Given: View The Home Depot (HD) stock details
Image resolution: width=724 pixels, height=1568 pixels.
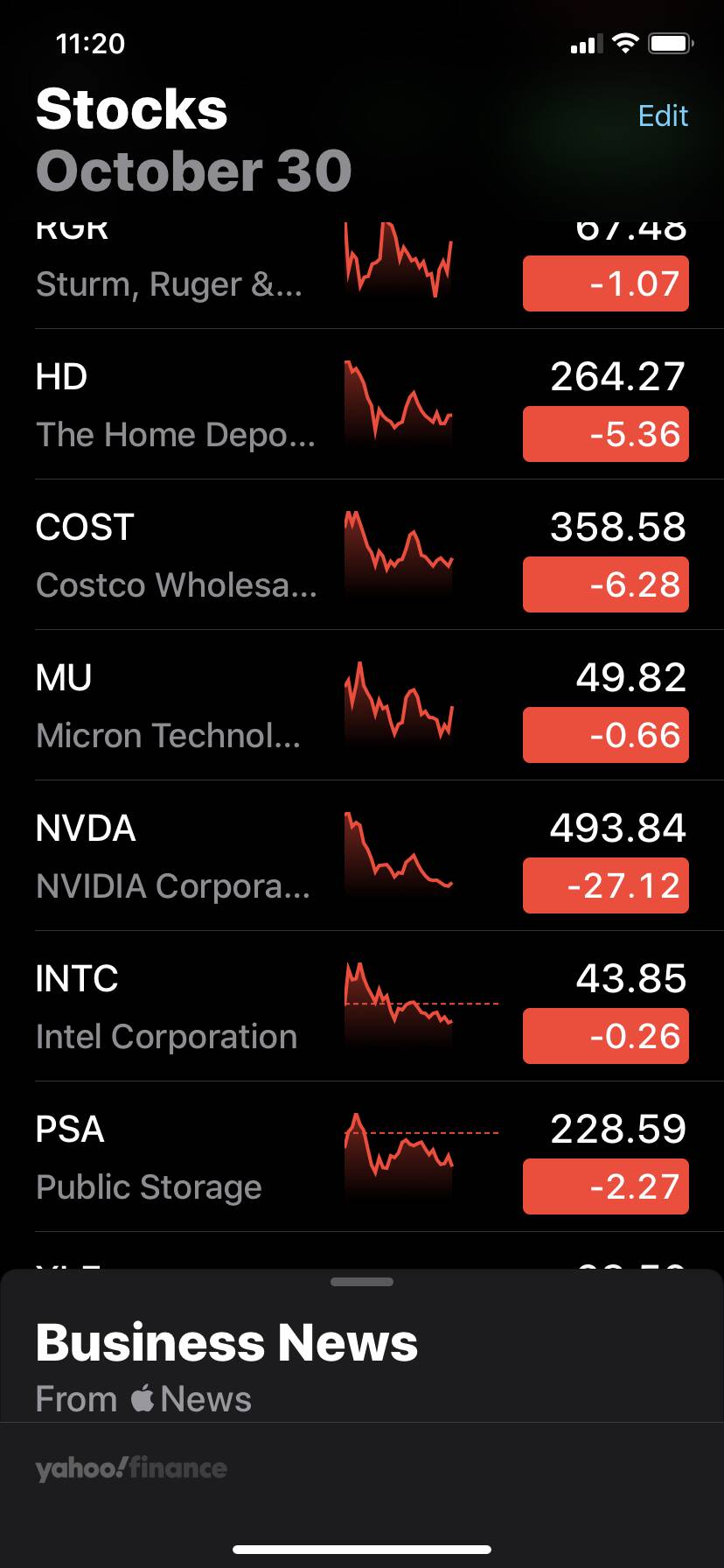Looking at the screenshot, I should (x=175, y=404).
